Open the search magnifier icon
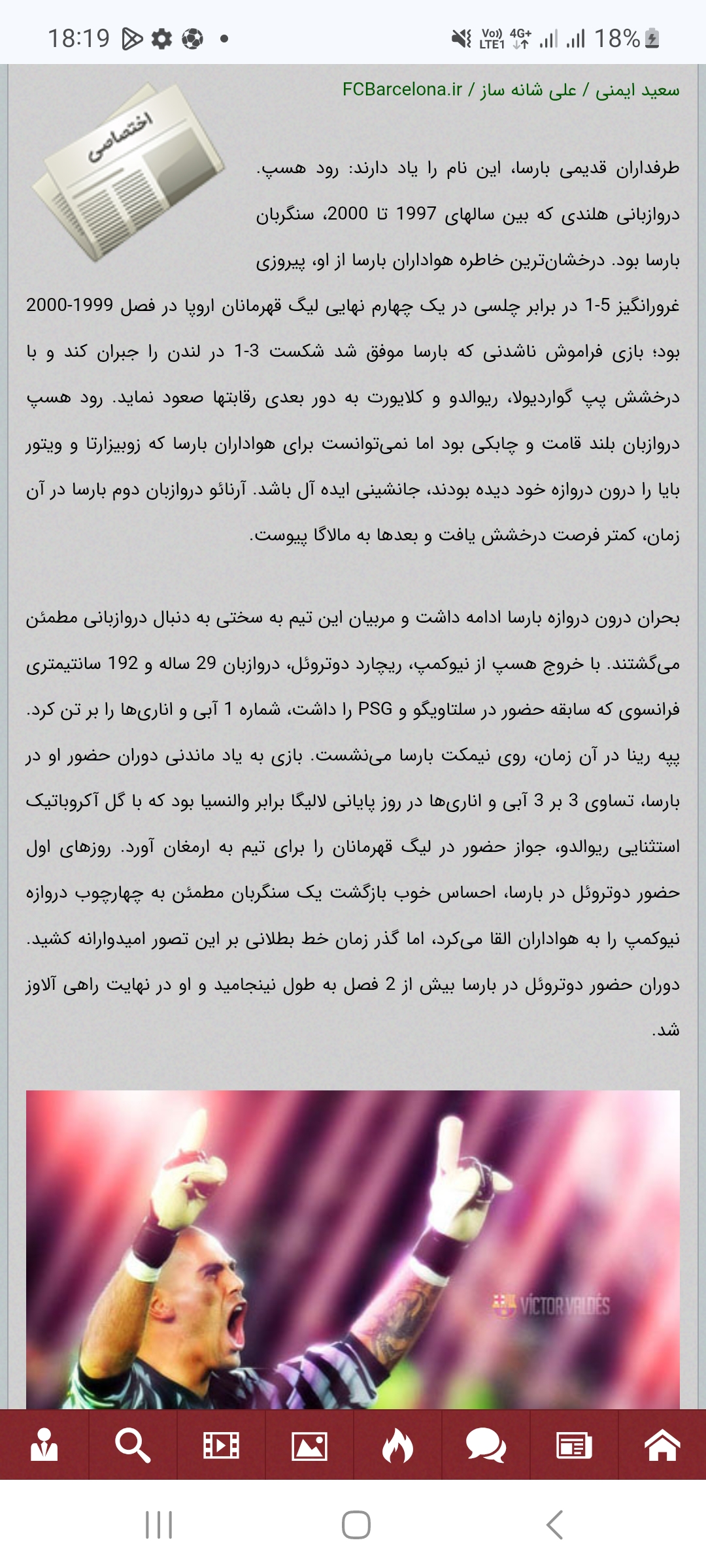The width and height of the screenshot is (706, 1568). [133, 1445]
